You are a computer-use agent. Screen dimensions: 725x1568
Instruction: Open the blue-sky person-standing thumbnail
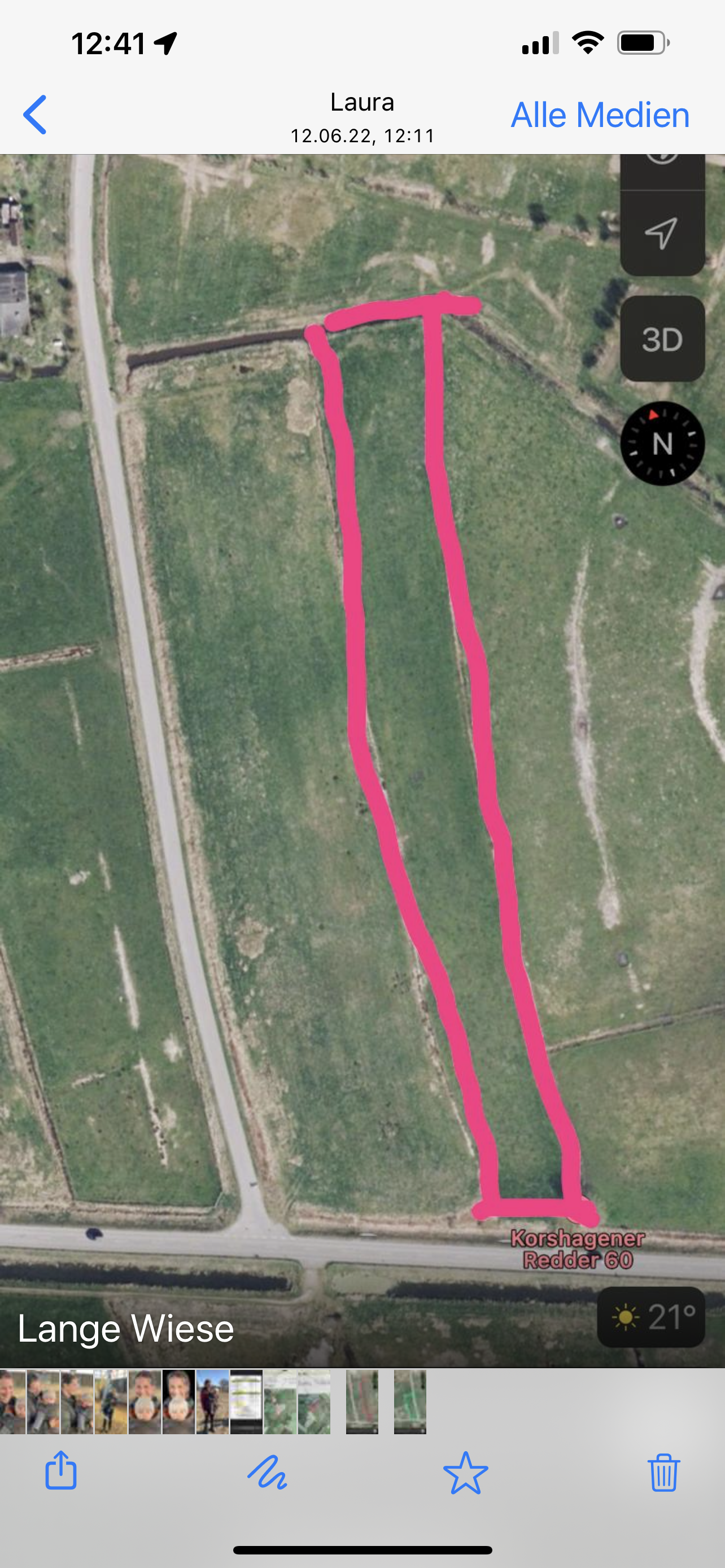(x=212, y=1402)
